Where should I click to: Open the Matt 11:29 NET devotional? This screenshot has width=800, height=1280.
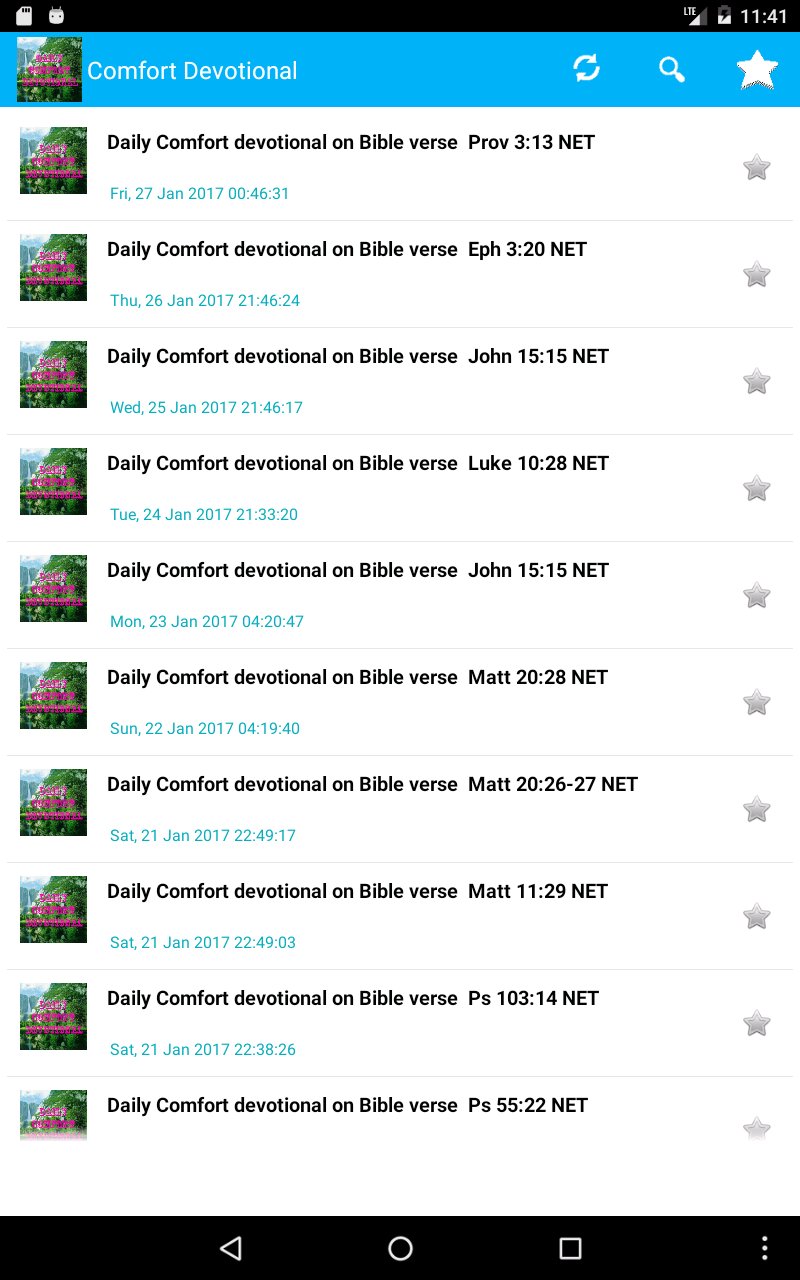400,916
